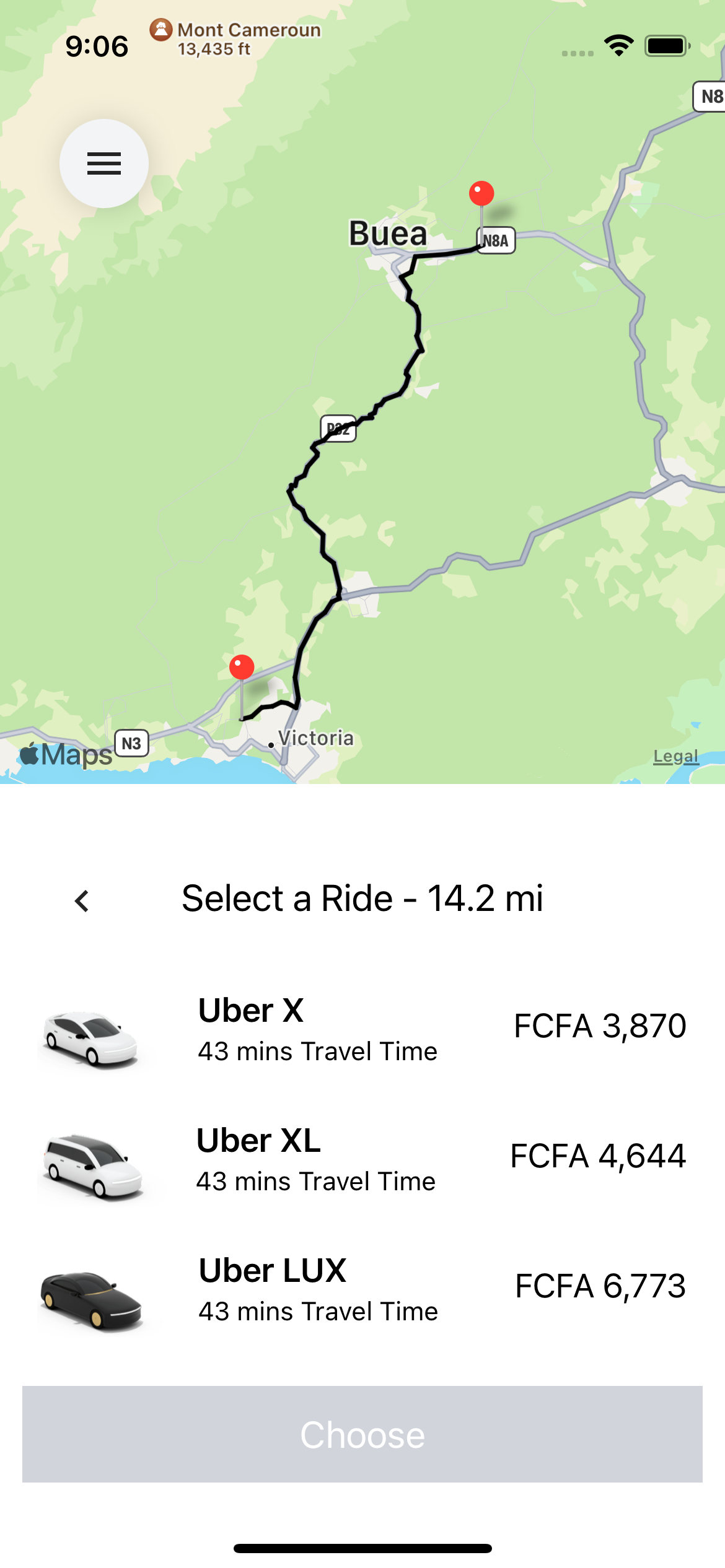Screen dimensions: 725x1568
Task: Expand the N8A road shield label
Action: (494, 240)
